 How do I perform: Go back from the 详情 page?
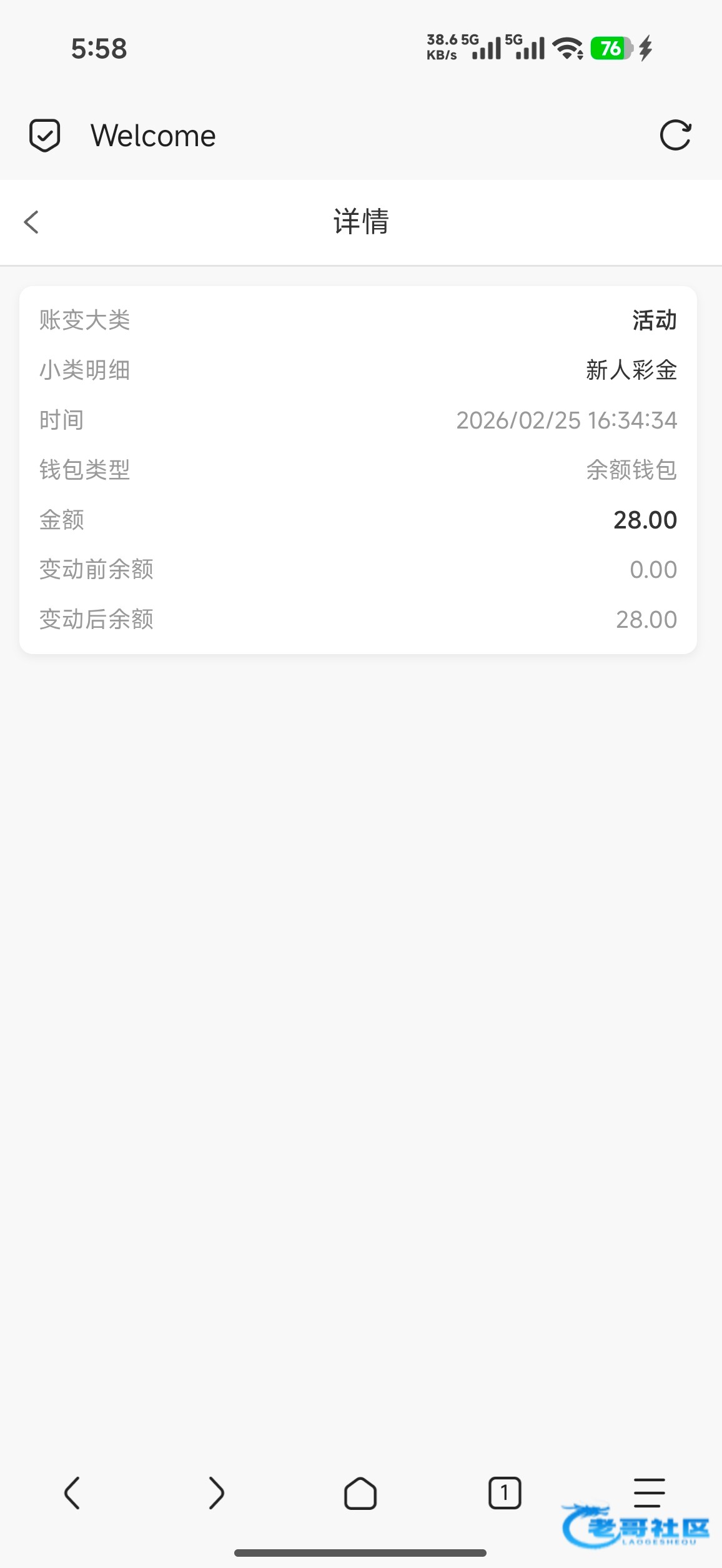click(31, 222)
